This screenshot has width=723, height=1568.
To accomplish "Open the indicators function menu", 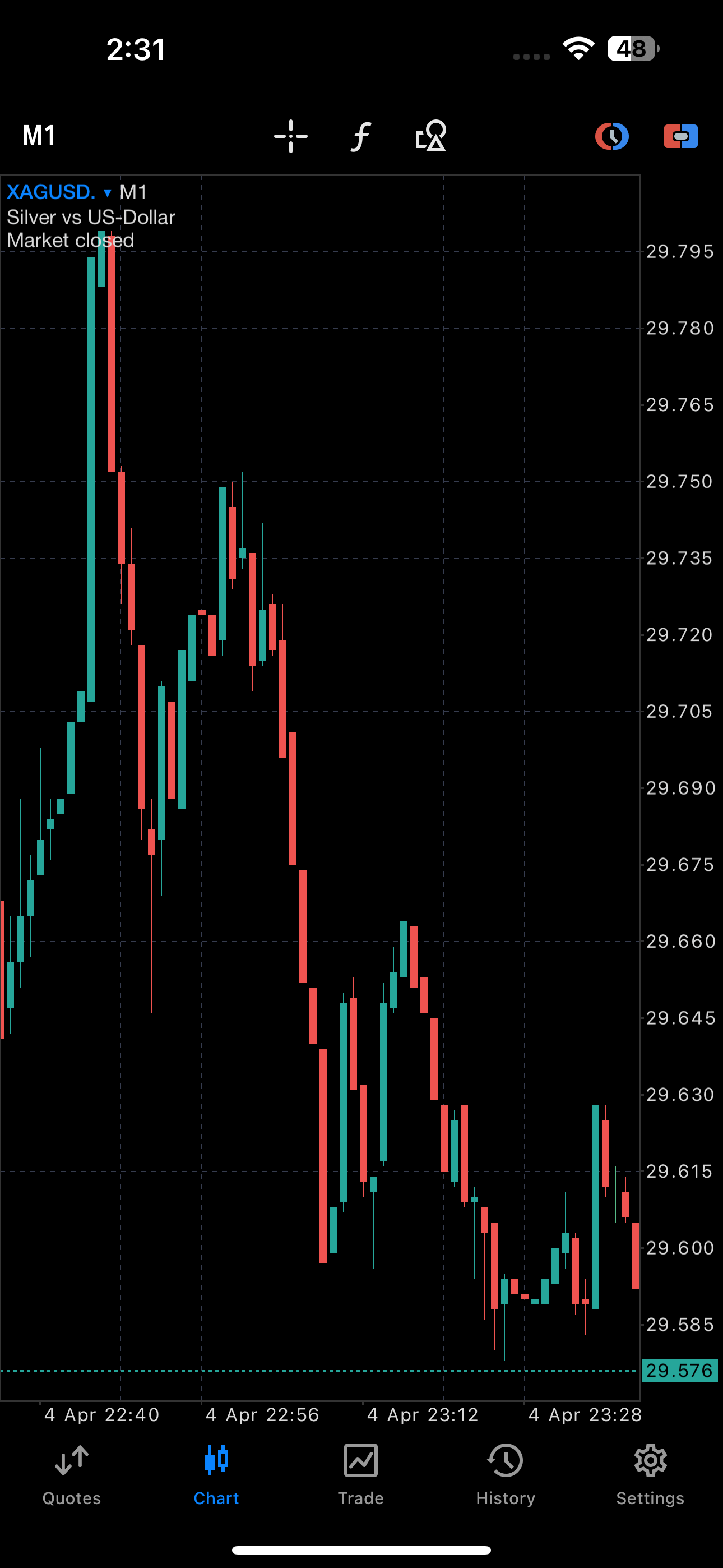I will [x=361, y=136].
